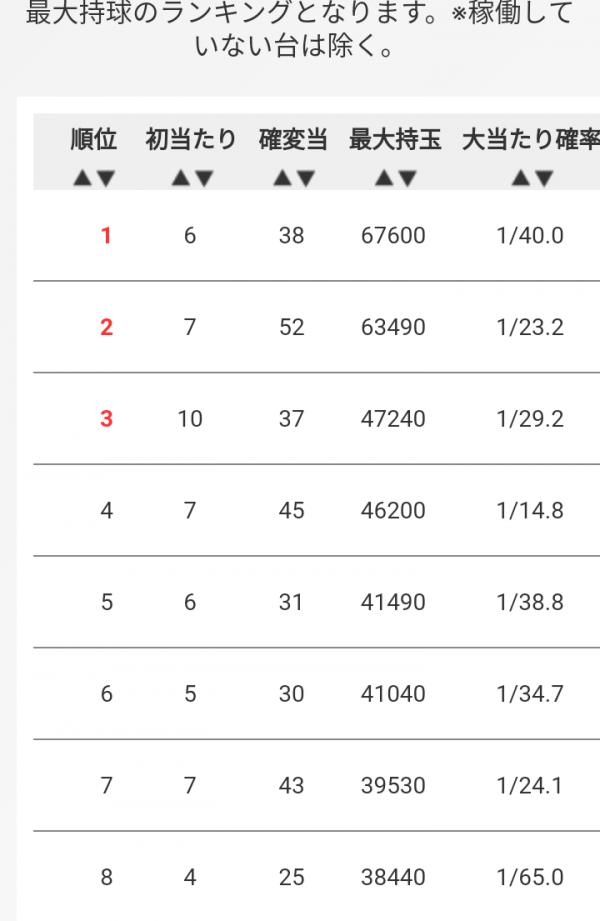Sort 初当たり column ascending
Viewport: 600px width, 921px height.
(x=180, y=179)
